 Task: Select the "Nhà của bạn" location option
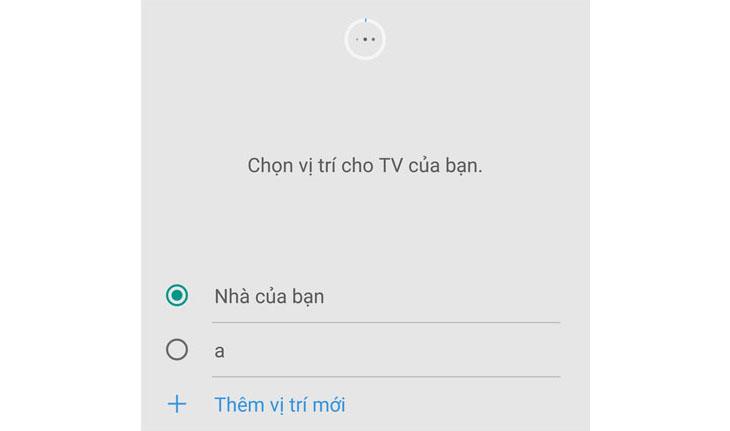tap(177, 296)
